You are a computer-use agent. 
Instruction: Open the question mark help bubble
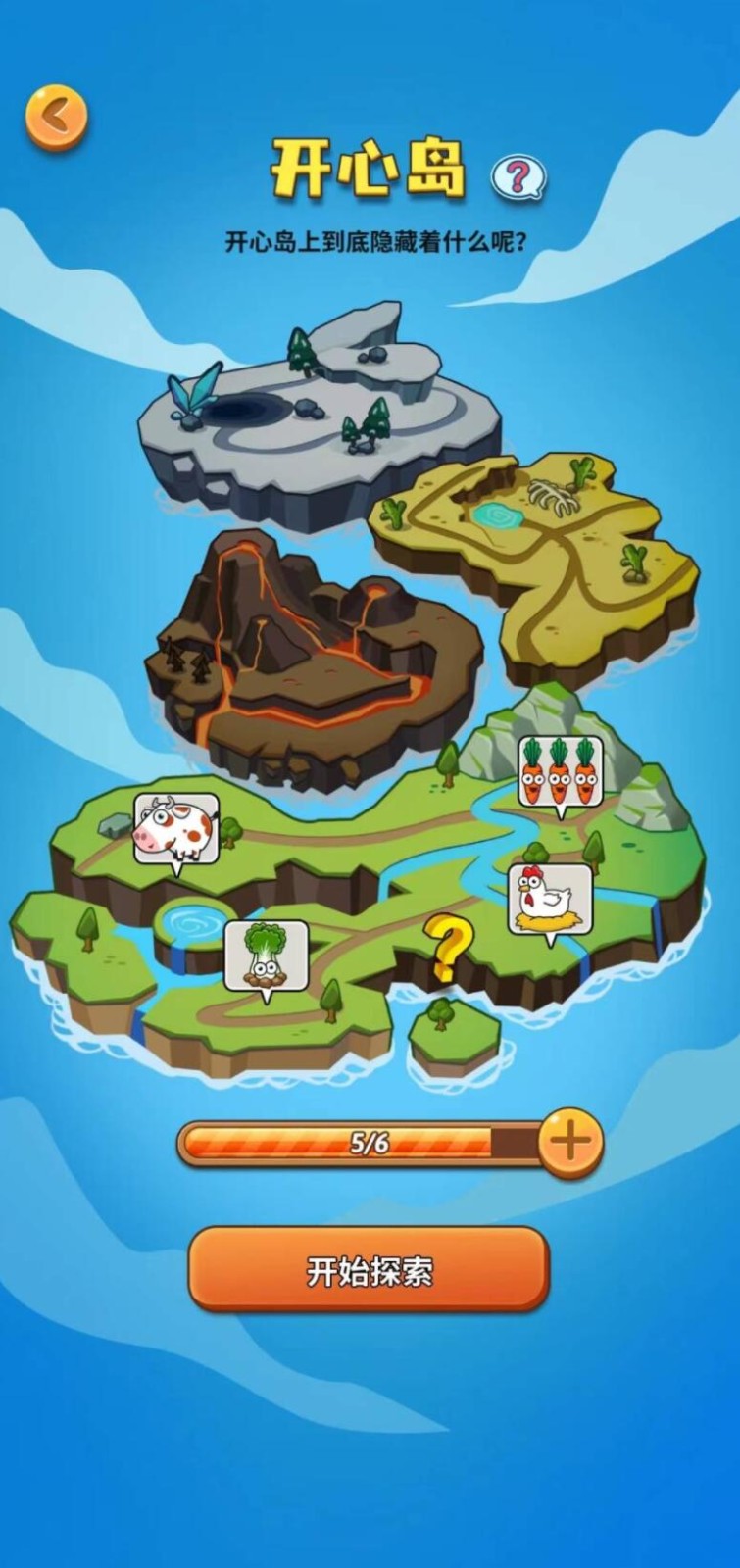[x=518, y=177]
